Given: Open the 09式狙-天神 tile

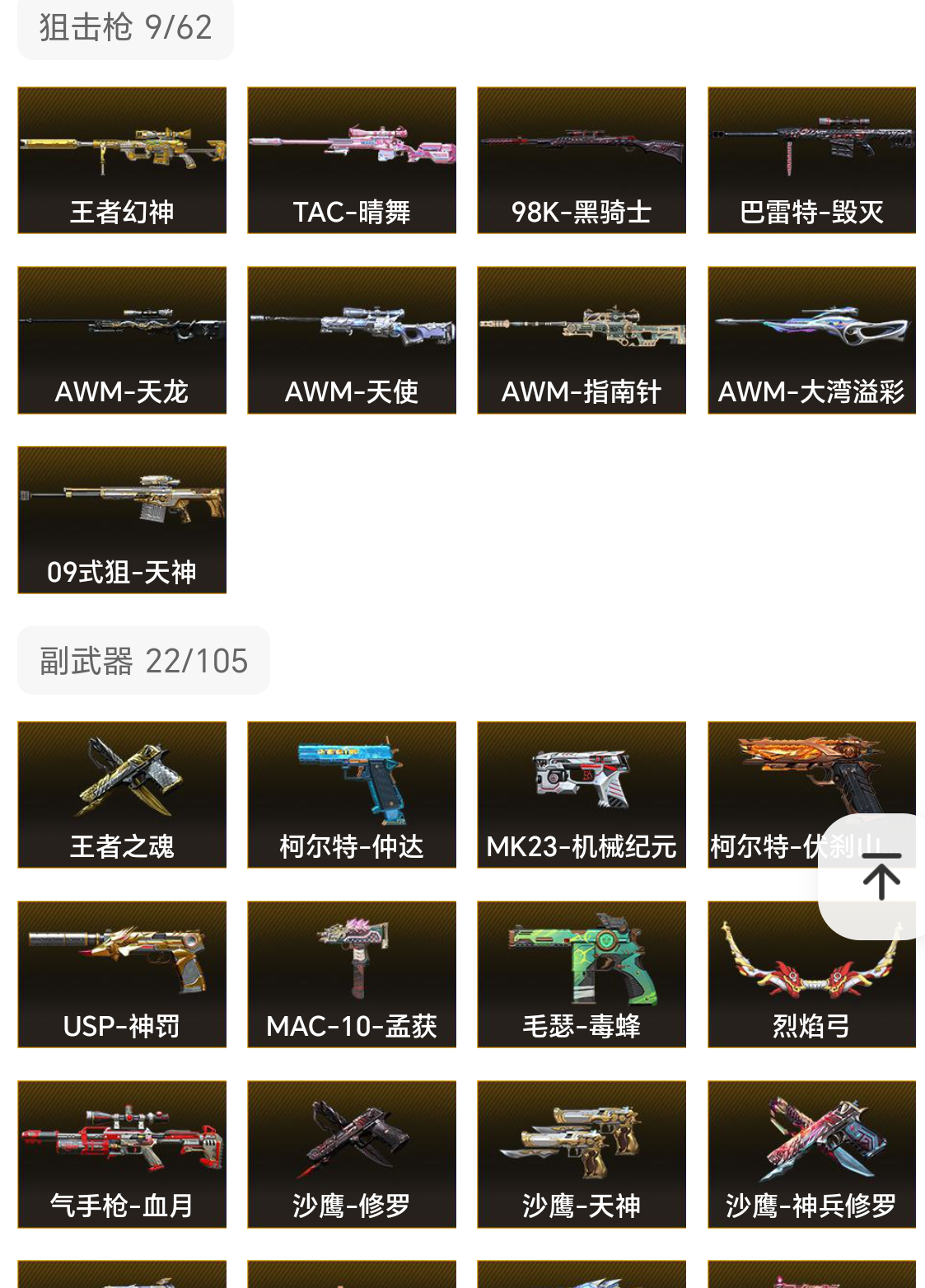Looking at the screenshot, I should coord(122,520).
